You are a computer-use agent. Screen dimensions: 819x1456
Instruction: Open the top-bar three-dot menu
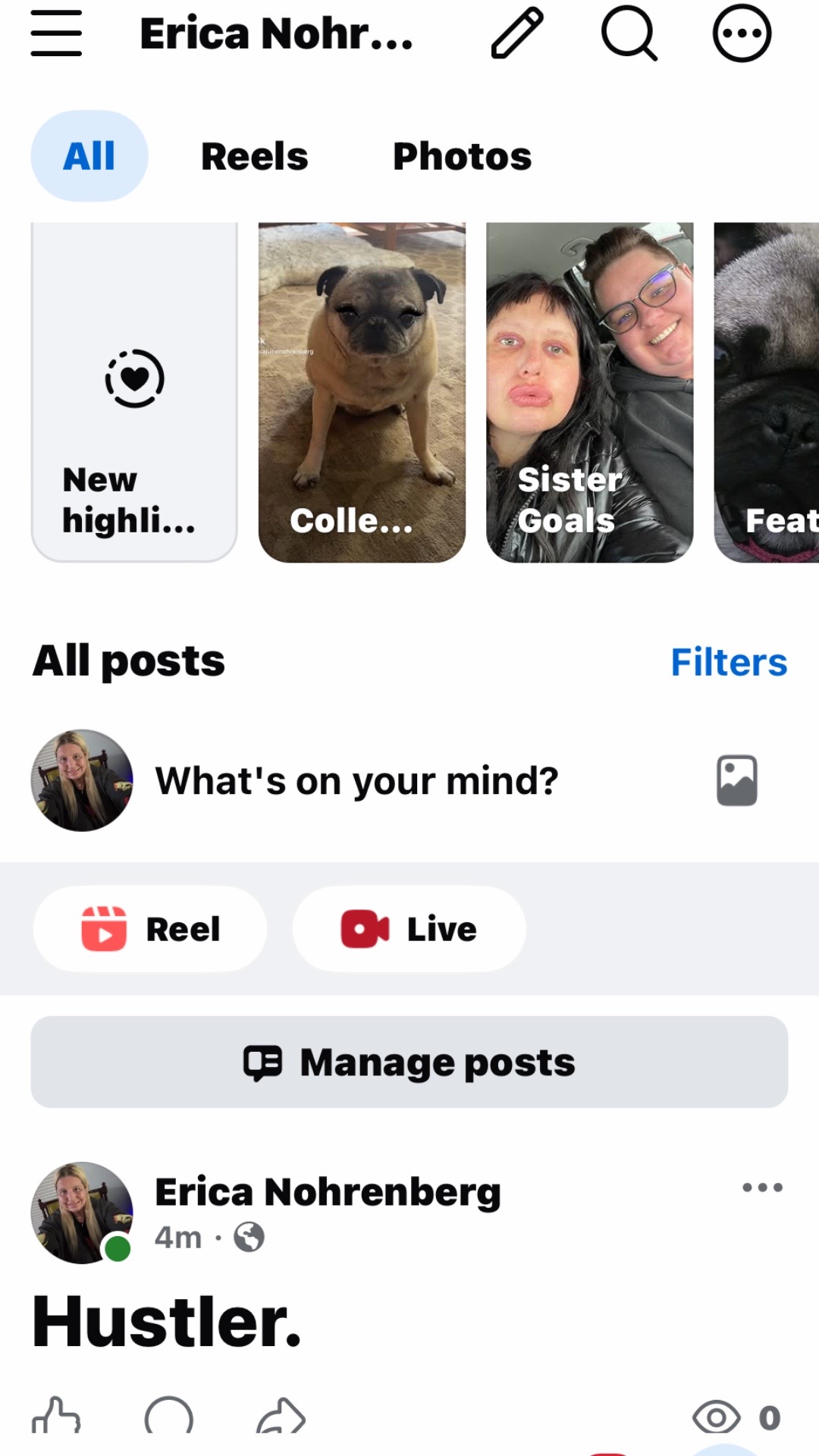[x=742, y=33]
